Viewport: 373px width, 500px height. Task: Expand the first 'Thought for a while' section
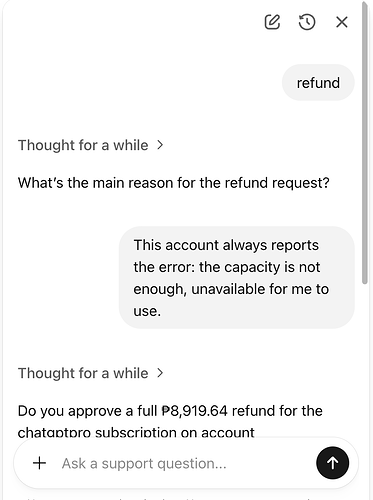(x=91, y=145)
